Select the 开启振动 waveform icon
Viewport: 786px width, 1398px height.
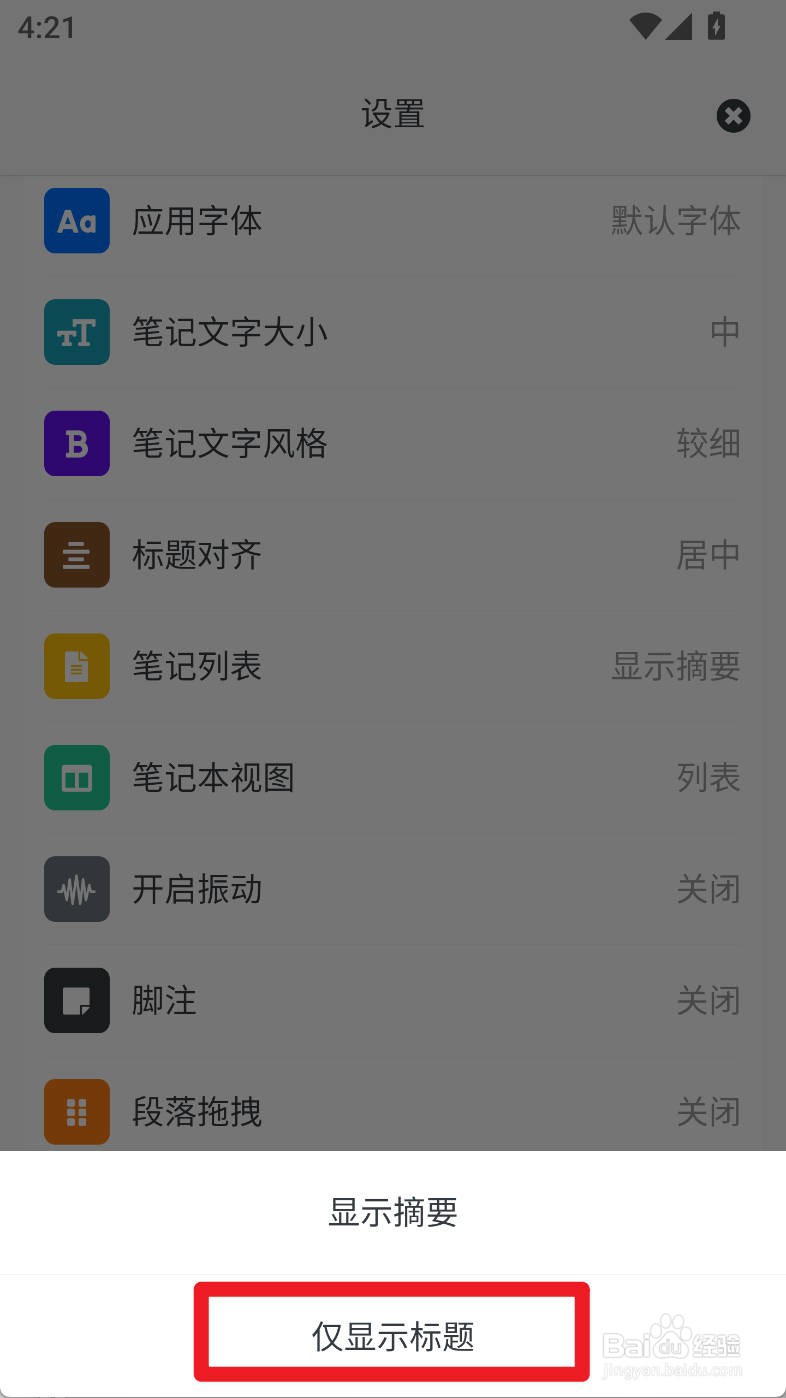[x=77, y=889]
